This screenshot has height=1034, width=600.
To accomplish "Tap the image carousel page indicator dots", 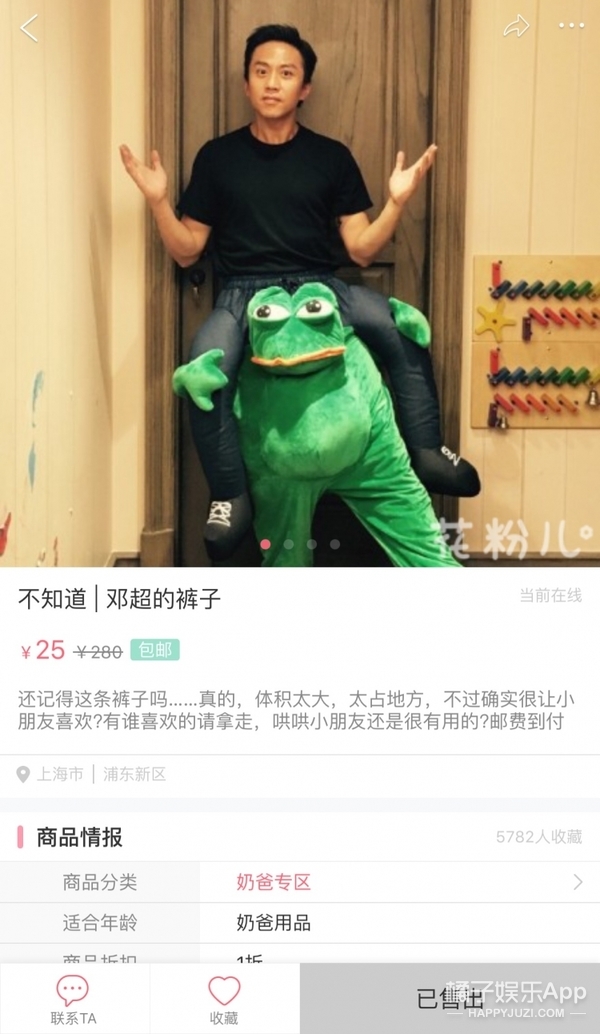I will point(300,545).
